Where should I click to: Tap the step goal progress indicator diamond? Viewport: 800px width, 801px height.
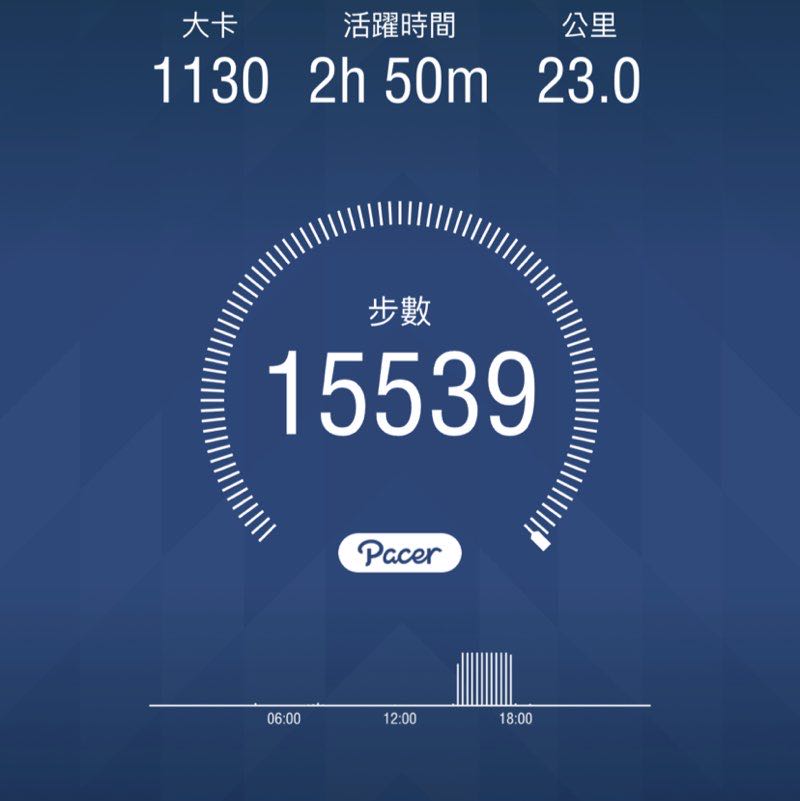[x=538, y=541]
